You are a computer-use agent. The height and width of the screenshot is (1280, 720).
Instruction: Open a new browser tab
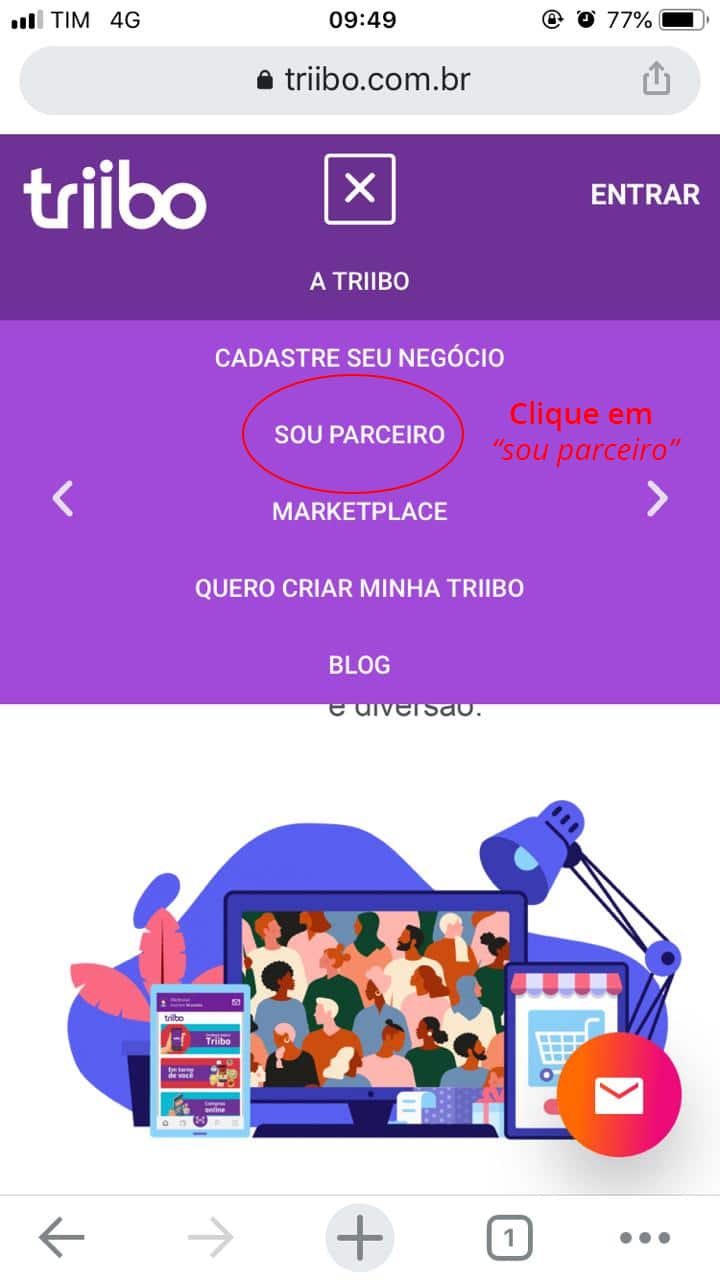[x=360, y=1239]
